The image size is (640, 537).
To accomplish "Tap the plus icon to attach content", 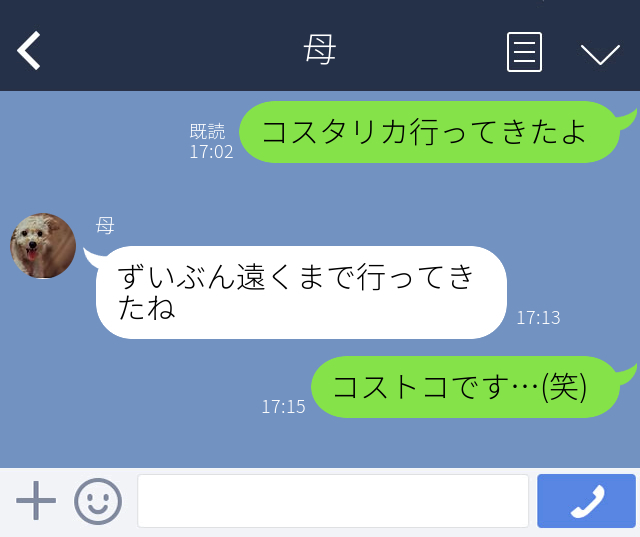I will tap(36, 501).
